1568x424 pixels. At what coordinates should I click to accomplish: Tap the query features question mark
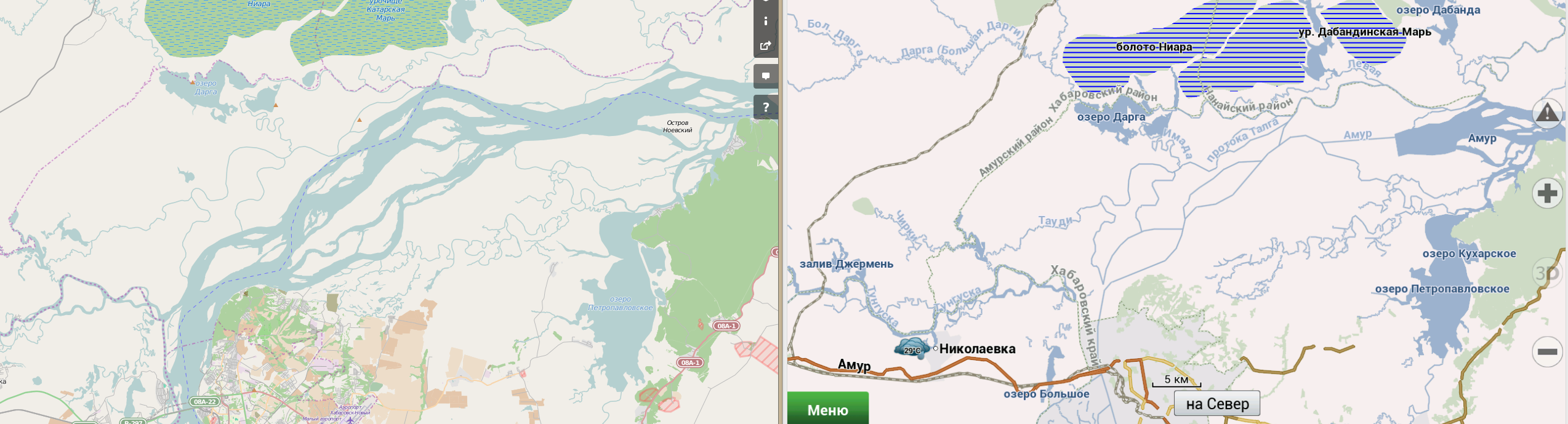click(765, 107)
